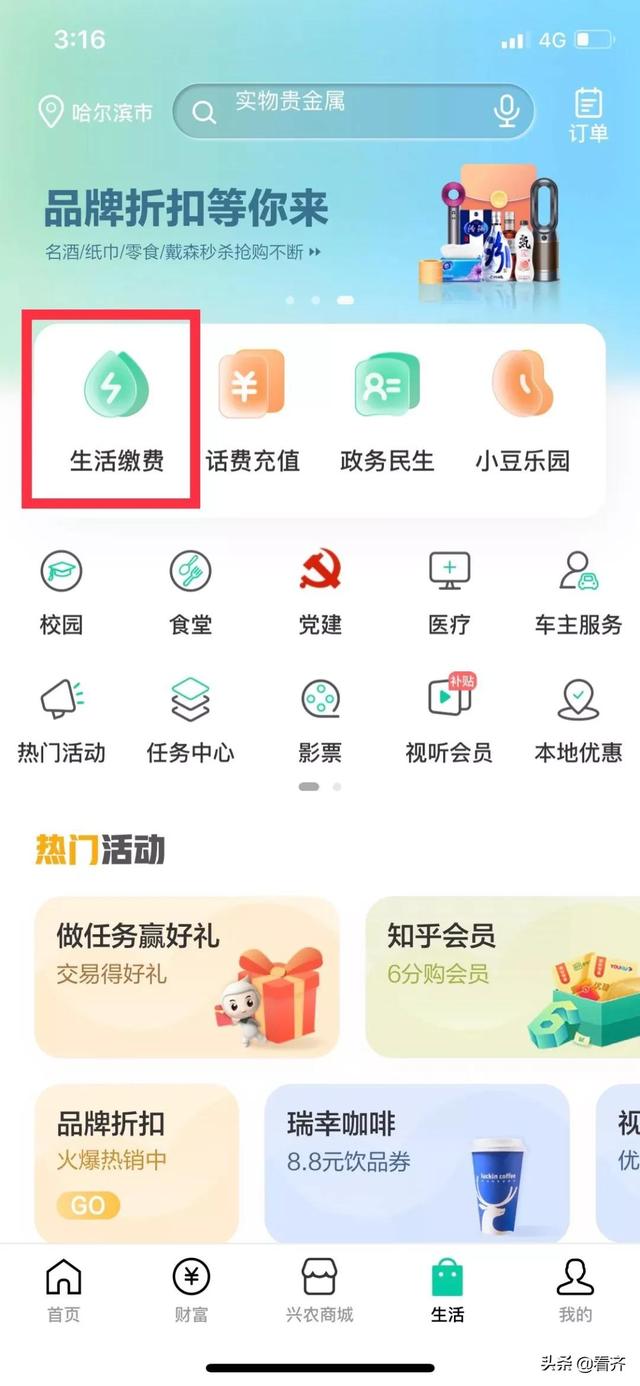Open 话费充值 phone top-up

[252, 413]
